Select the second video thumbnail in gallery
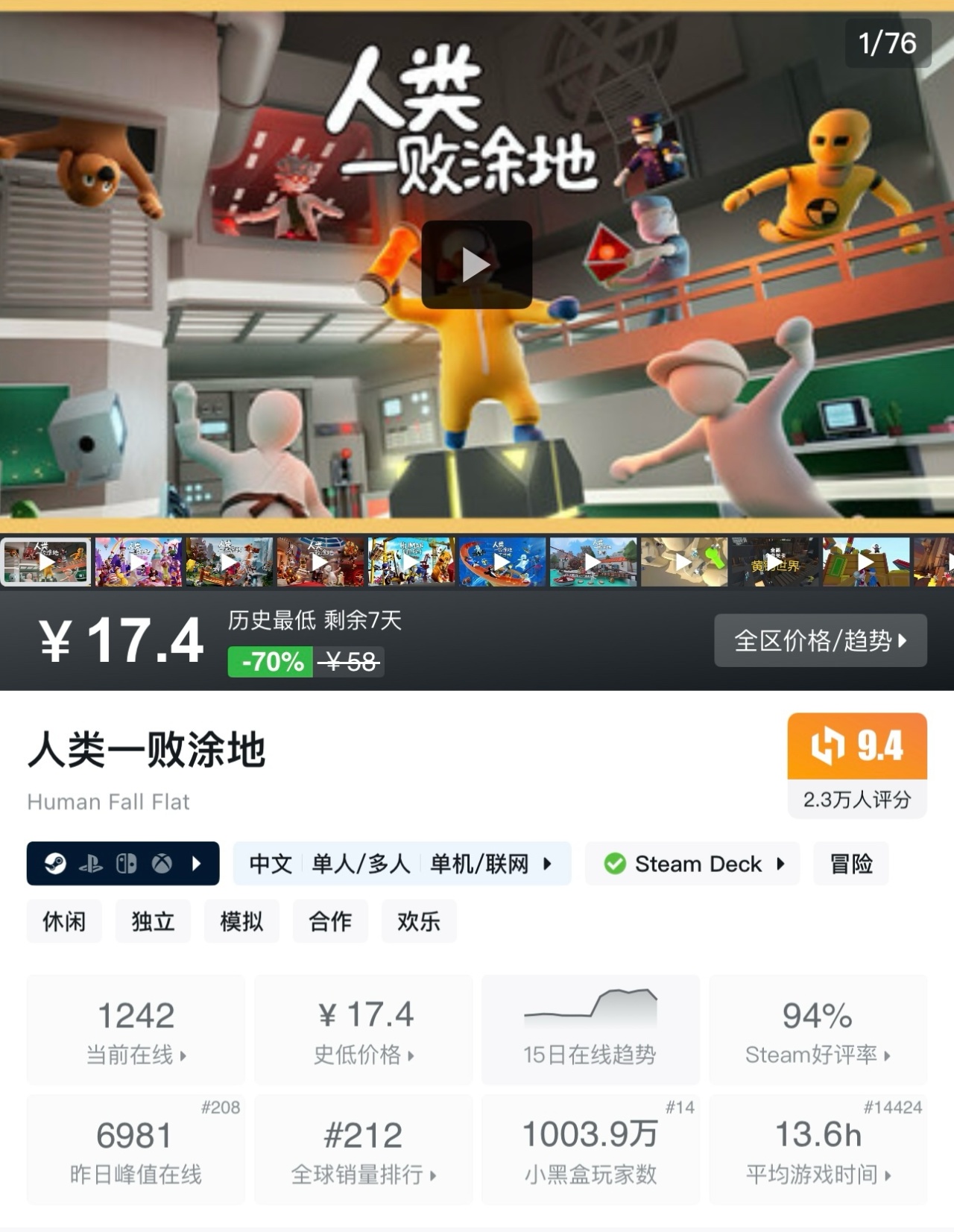 coord(138,562)
